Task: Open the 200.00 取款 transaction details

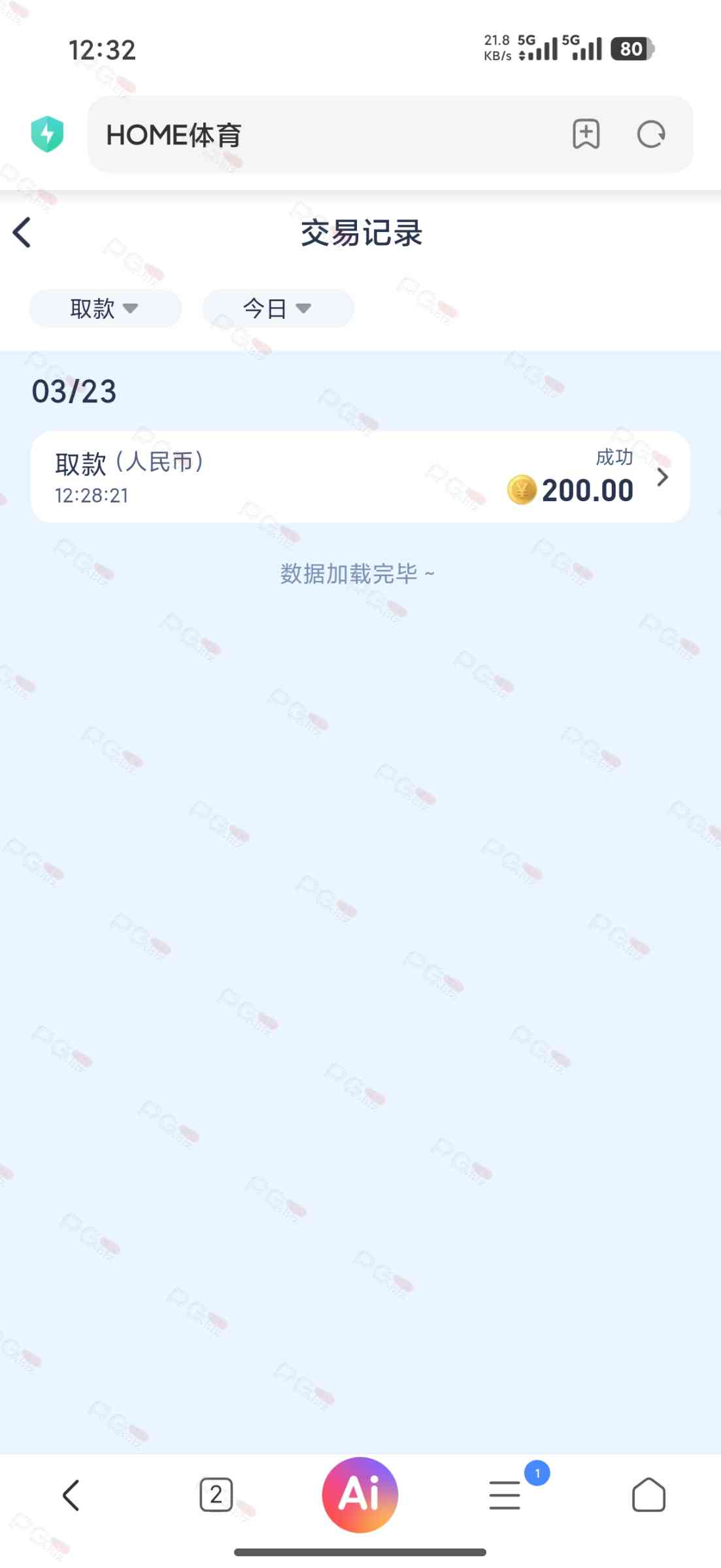Action: pyautogui.click(x=360, y=477)
